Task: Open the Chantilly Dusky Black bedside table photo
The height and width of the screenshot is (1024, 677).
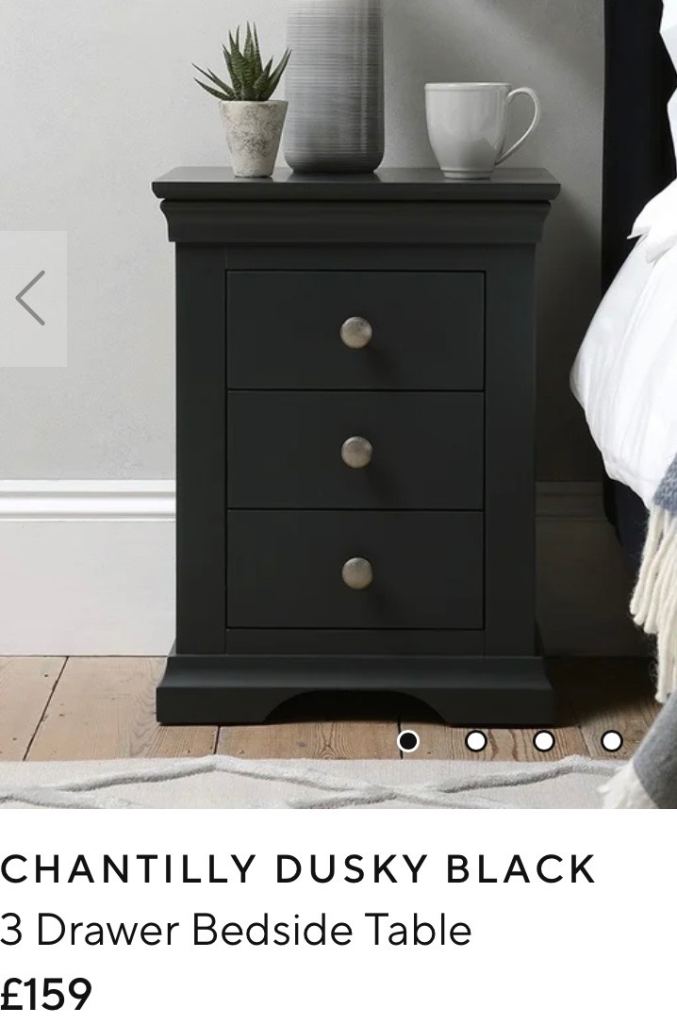Action: [355, 440]
